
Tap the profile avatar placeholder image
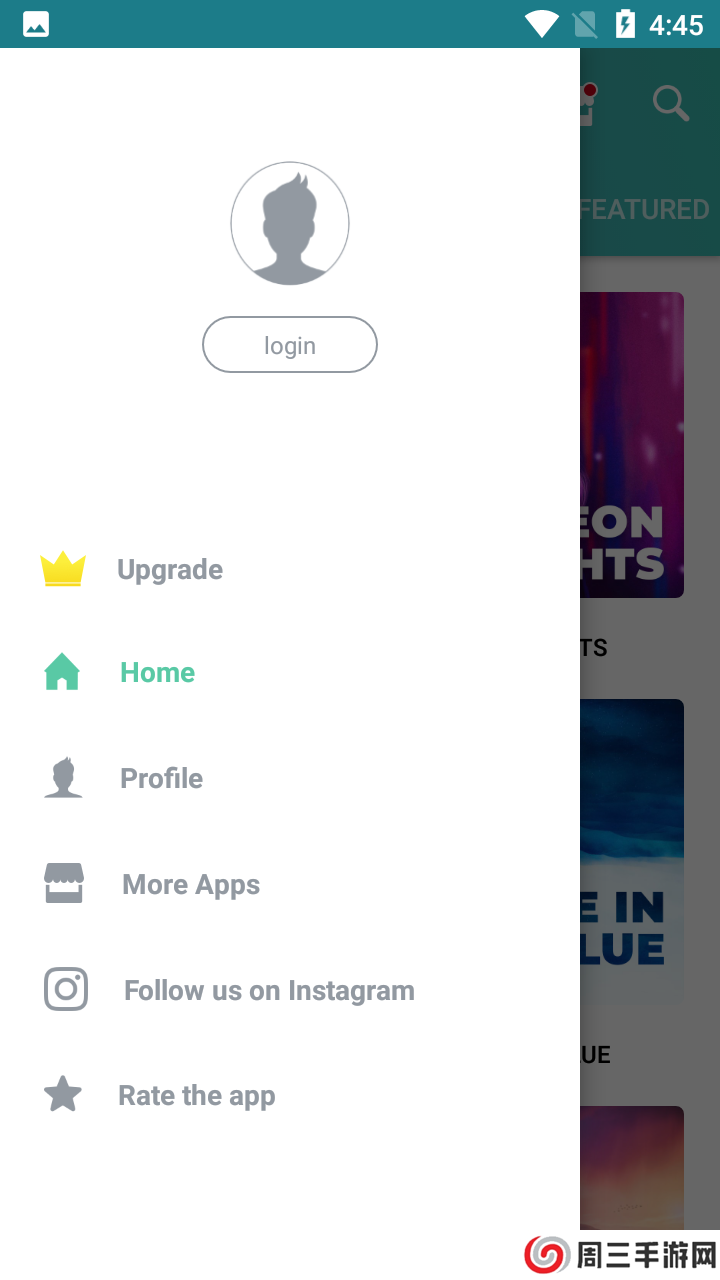290,223
